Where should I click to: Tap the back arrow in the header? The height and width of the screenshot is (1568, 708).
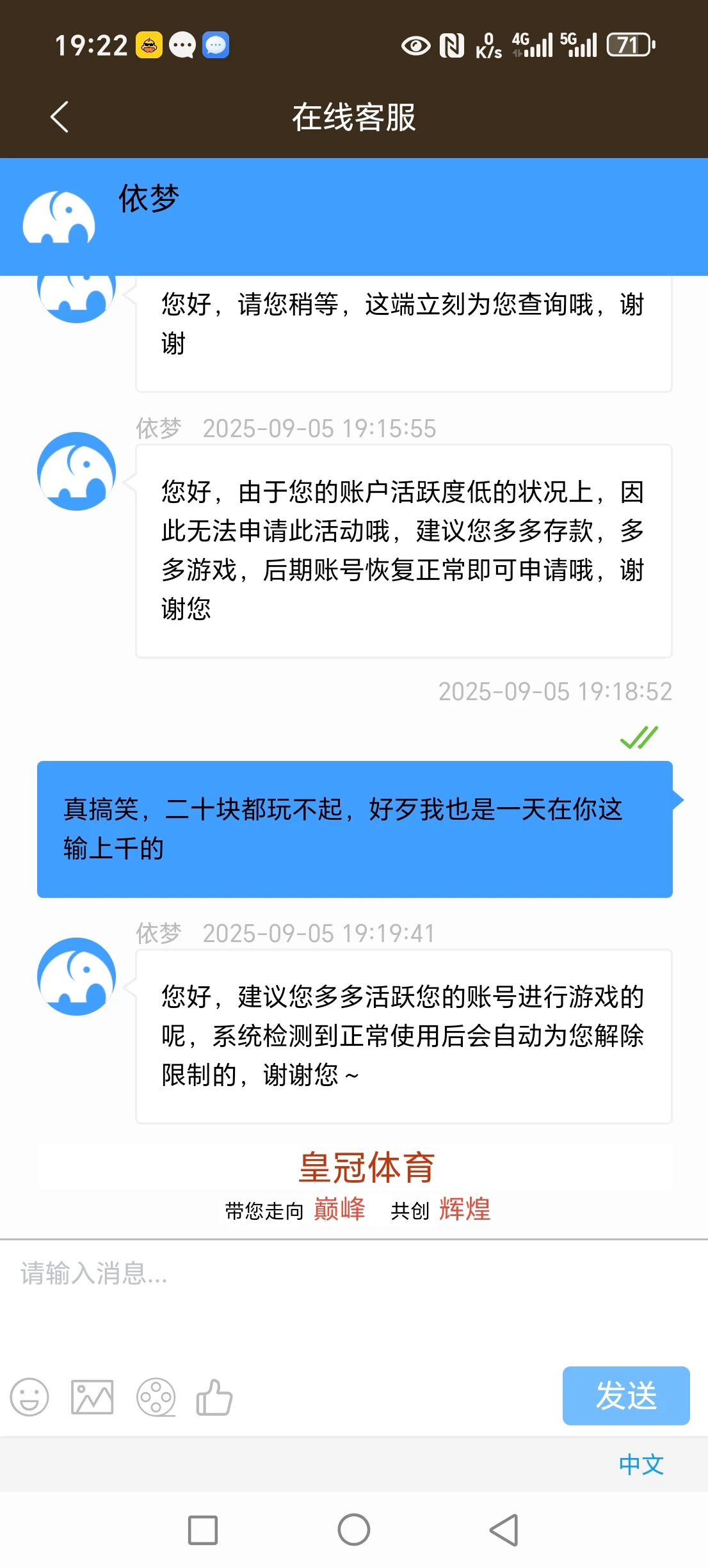(59, 117)
